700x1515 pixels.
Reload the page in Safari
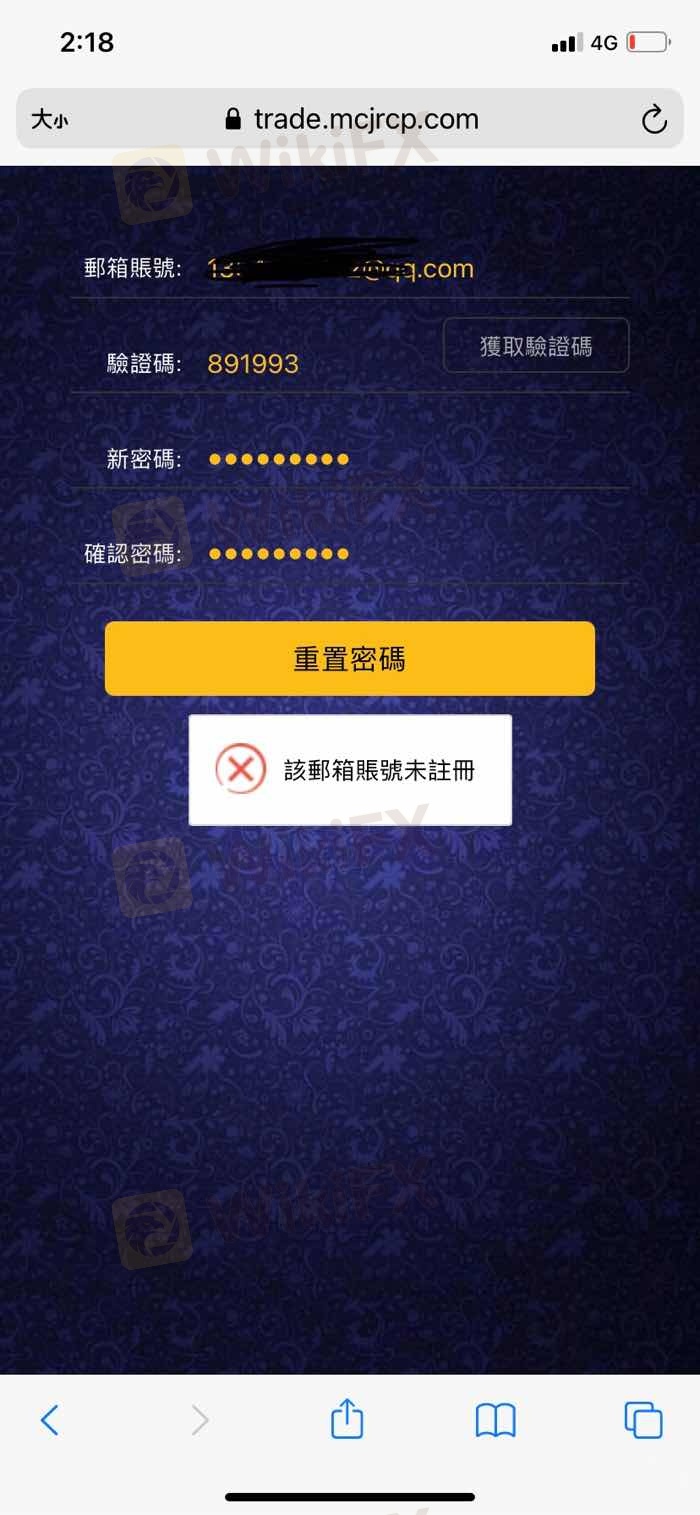pyautogui.click(x=654, y=120)
